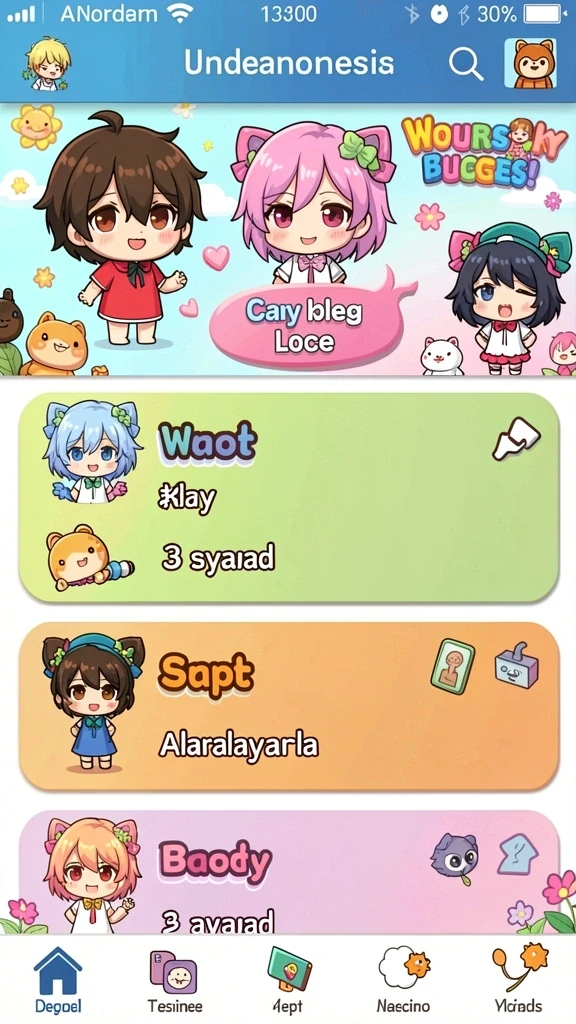Tap the green portrait icon on Sapt card
This screenshot has height=1024, width=576.
pyautogui.click(x=453, y=666)
